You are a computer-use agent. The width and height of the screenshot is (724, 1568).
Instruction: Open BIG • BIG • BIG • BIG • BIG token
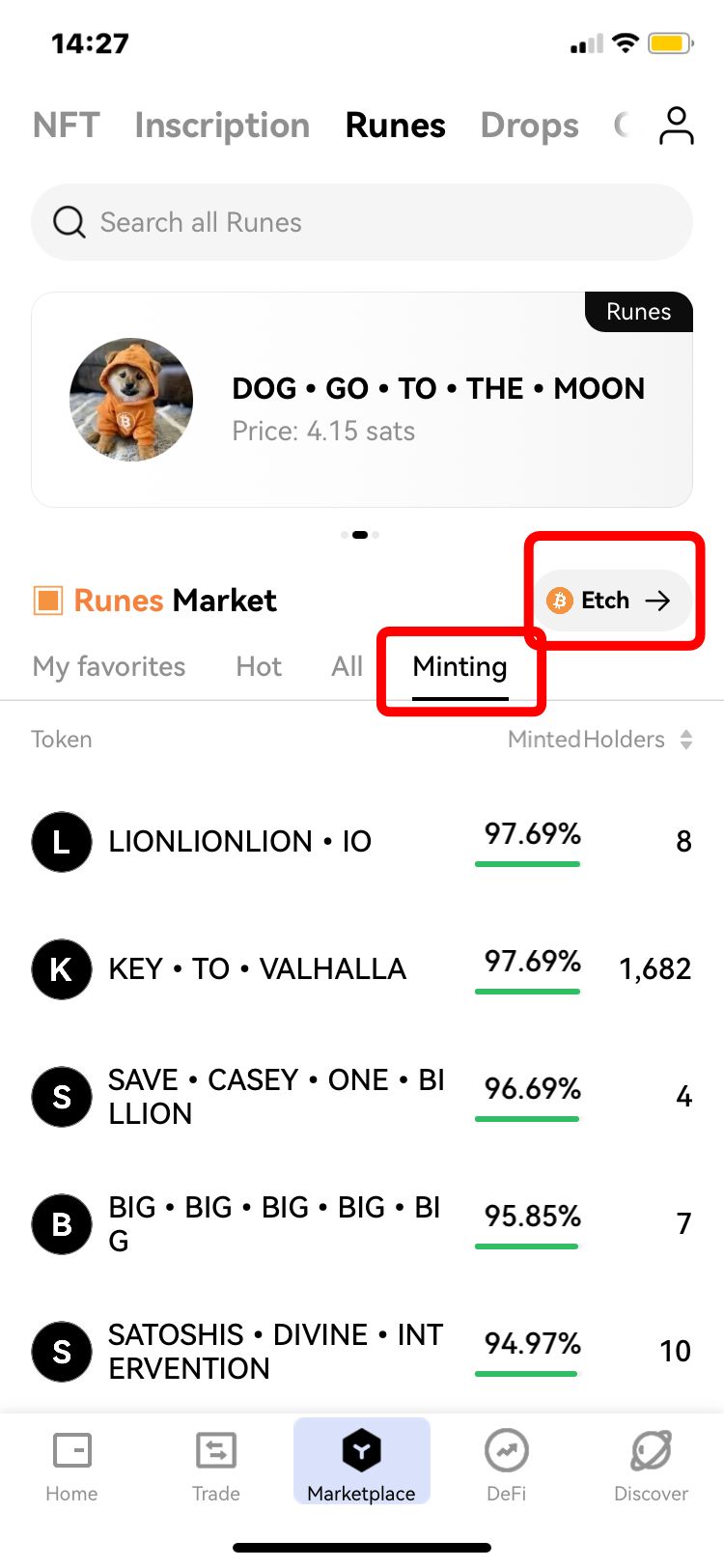[x=273, y=1224]
